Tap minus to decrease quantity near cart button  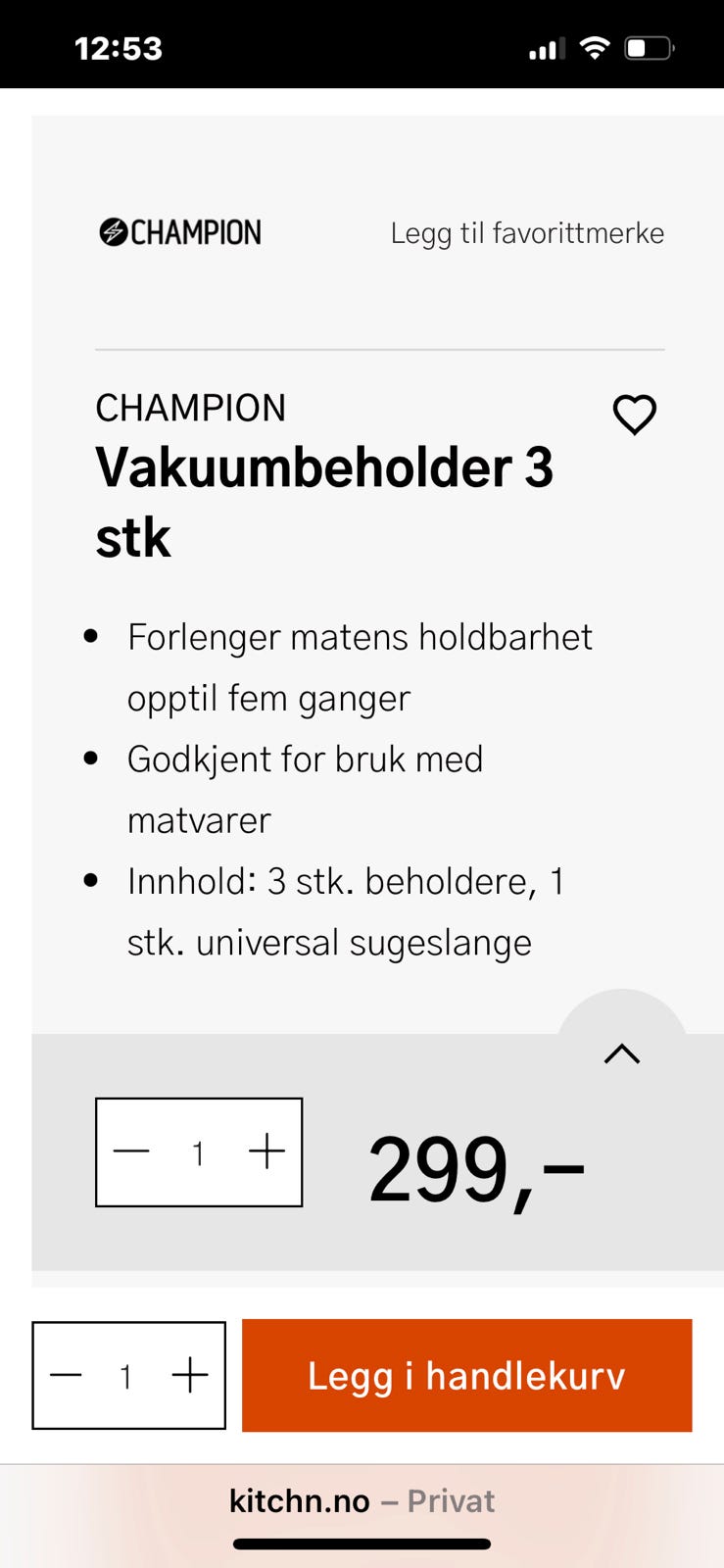pyautogui.click(x=66, y=1375)
